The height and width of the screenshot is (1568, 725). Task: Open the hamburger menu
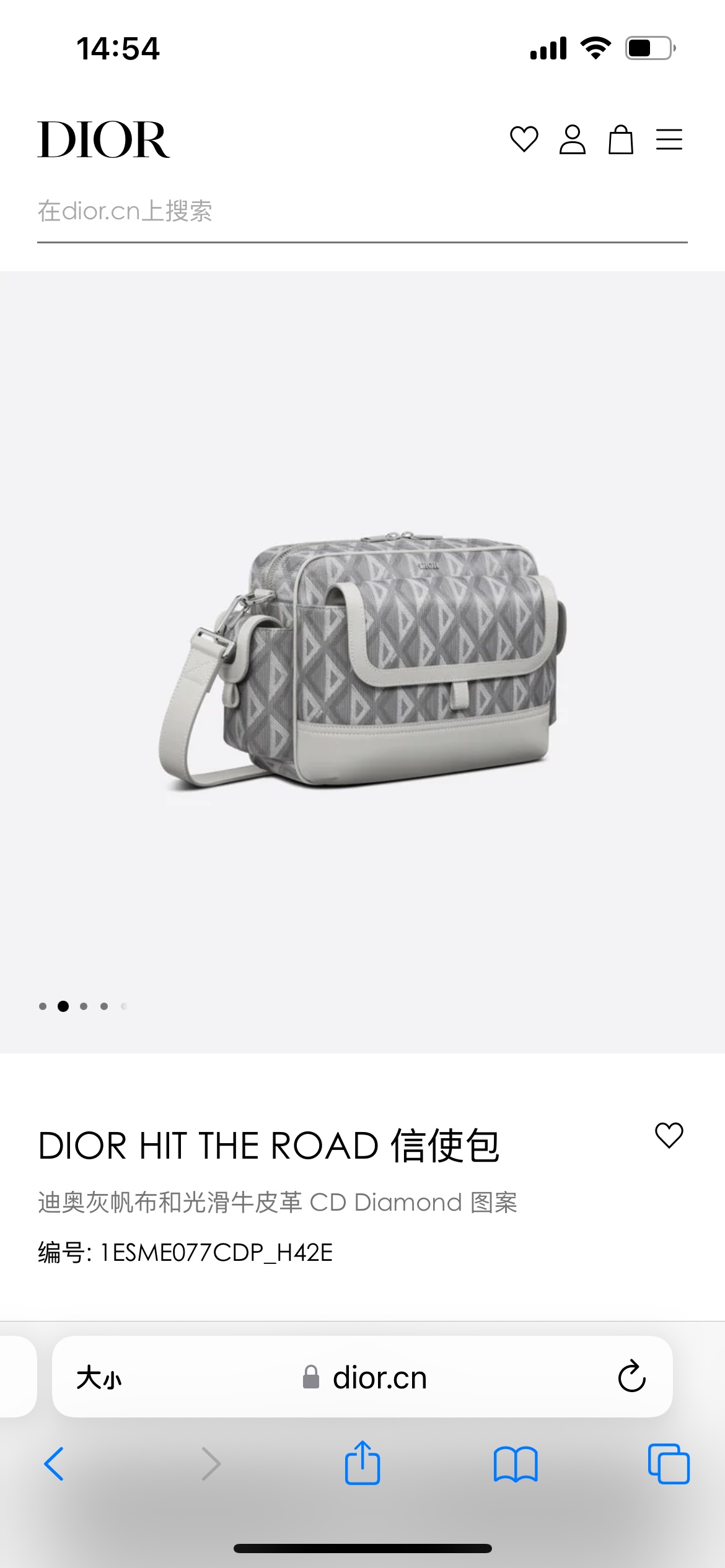tap(669, 139)
